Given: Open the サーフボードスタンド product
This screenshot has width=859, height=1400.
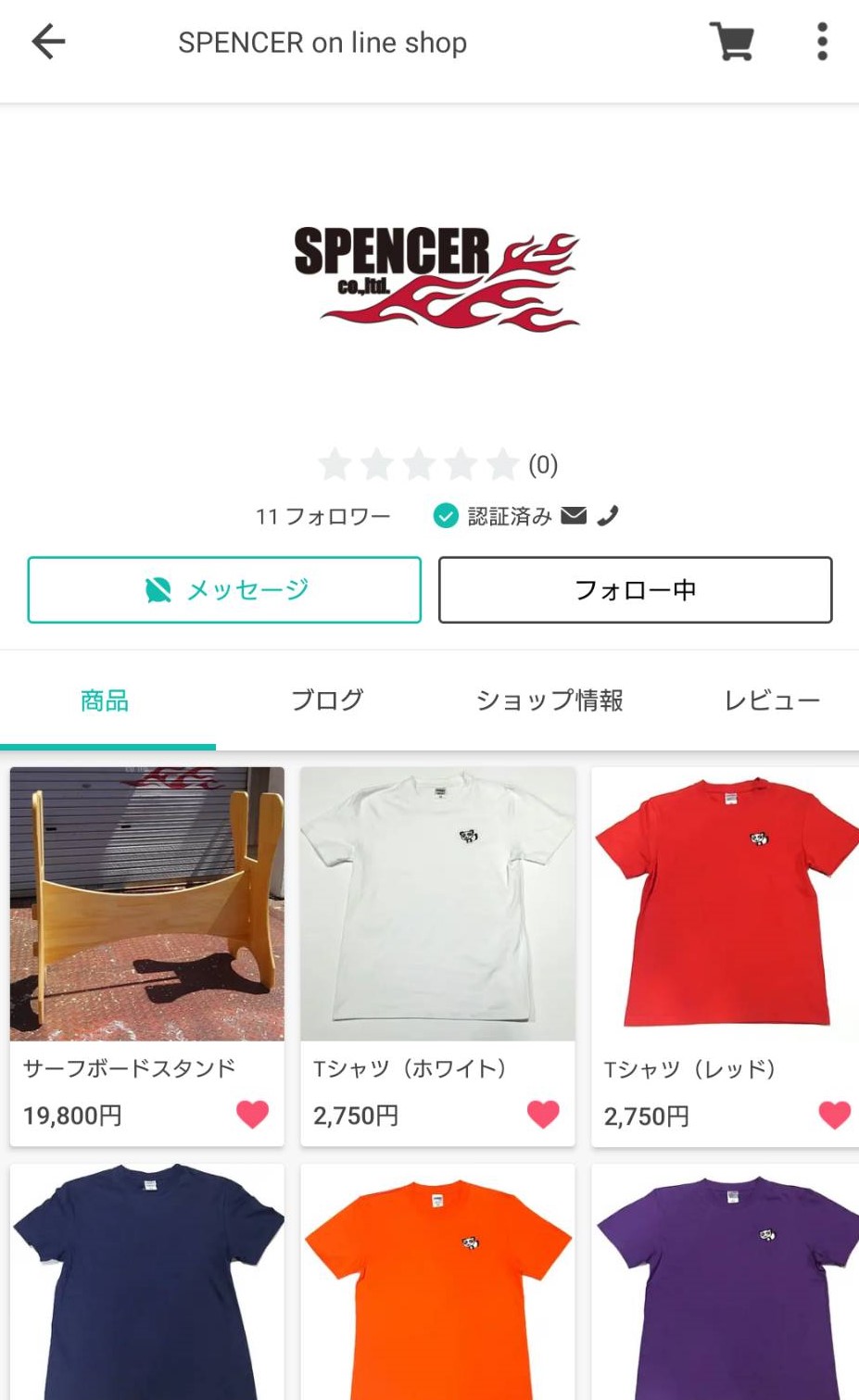Looking at the screenshot, I should 147,904.
